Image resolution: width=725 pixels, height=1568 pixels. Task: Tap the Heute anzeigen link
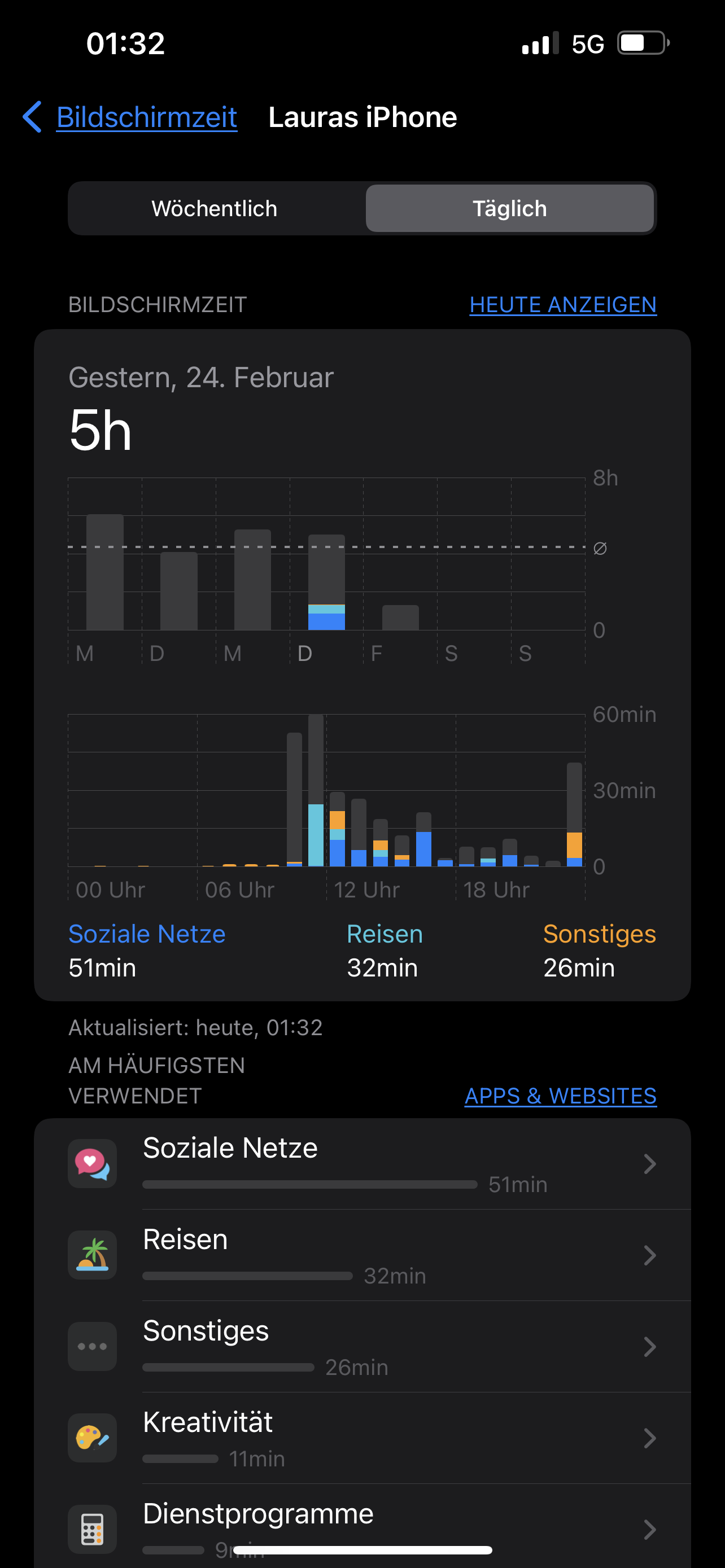pos(562,304)
